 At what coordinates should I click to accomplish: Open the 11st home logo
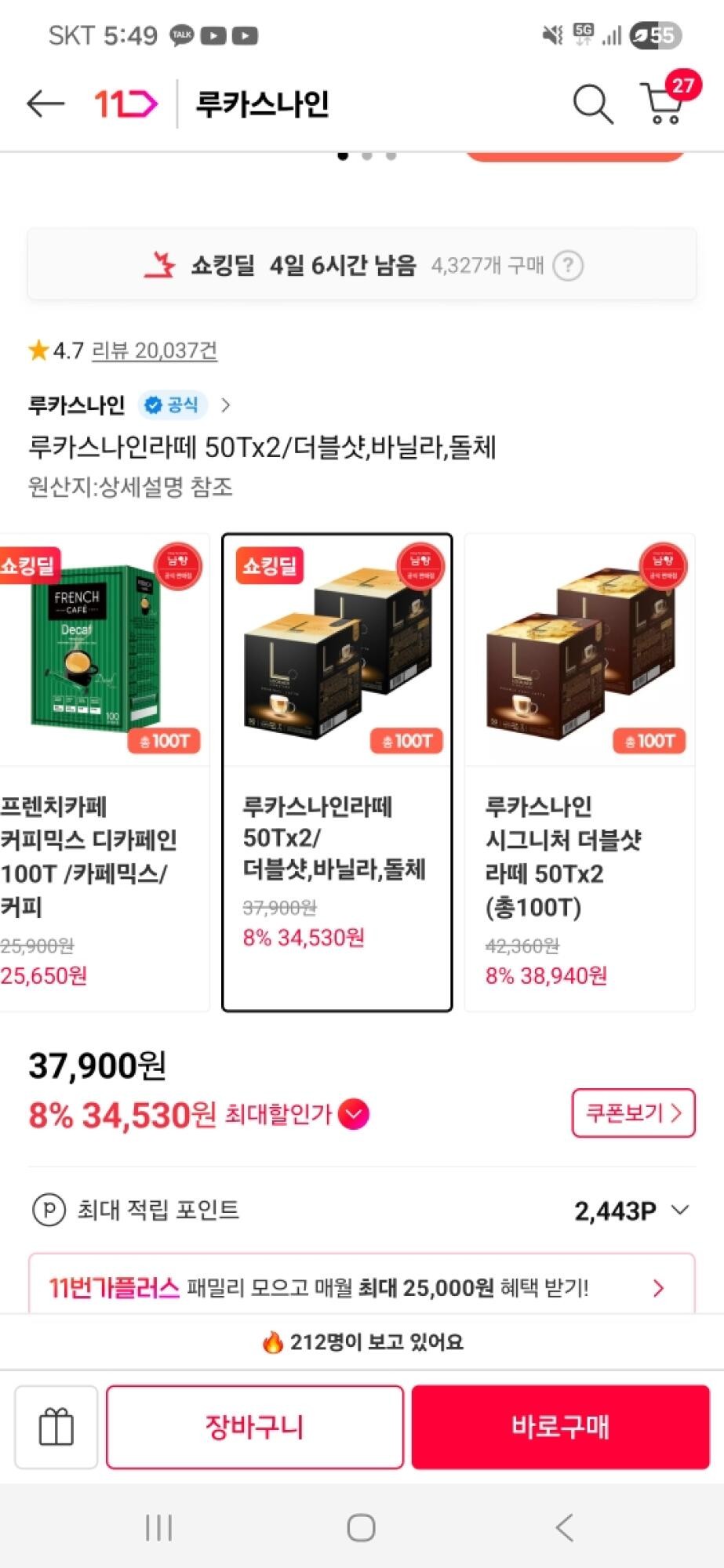(x=126, y=103)
